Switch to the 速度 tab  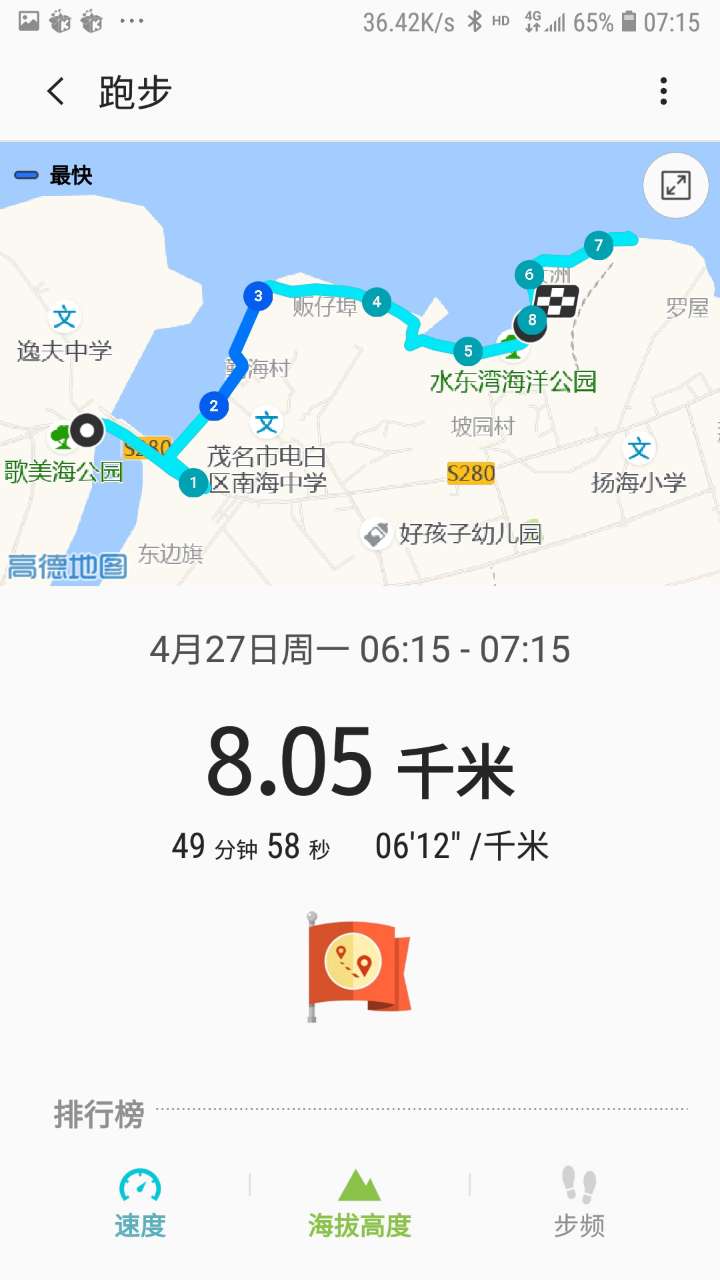click(x=139, y=1203)
